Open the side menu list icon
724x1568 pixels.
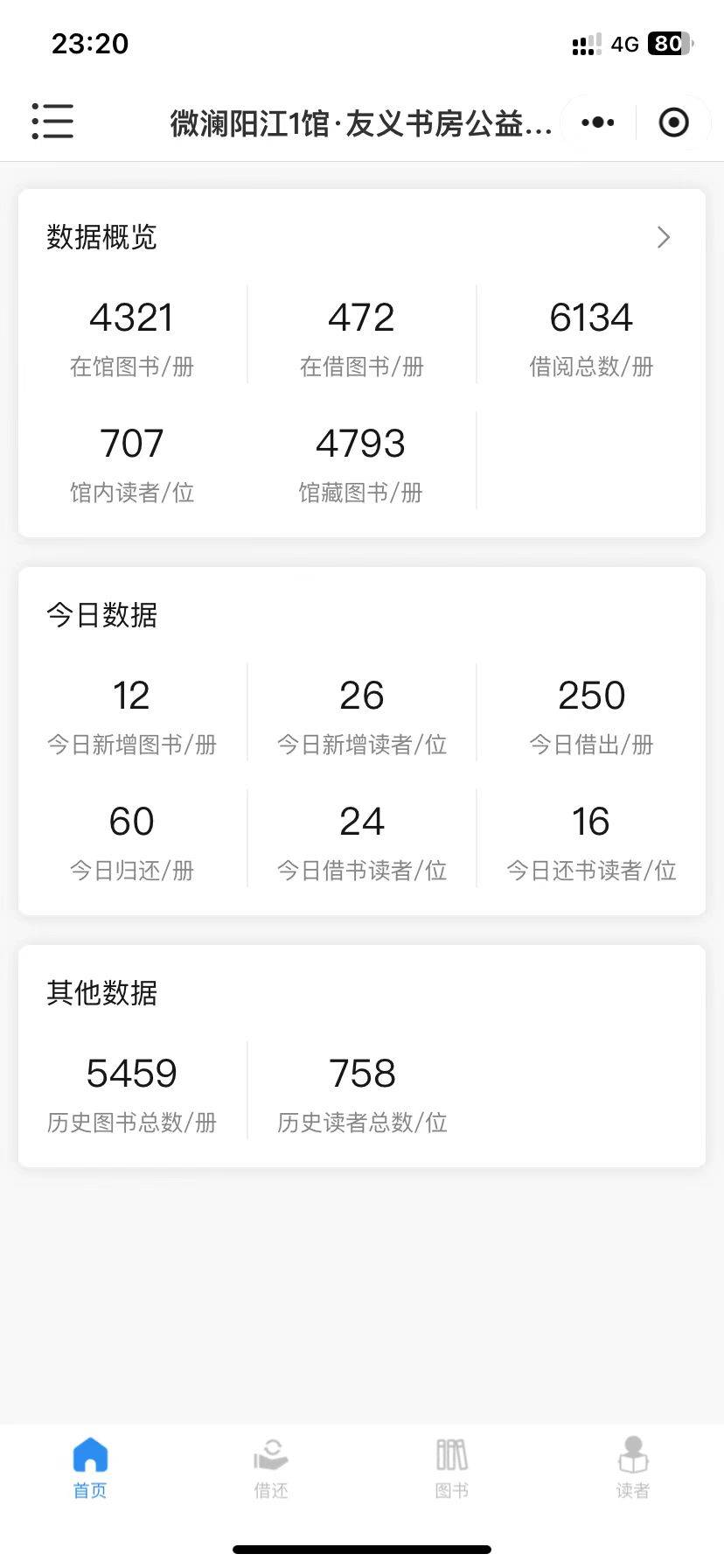pos(52,122)
